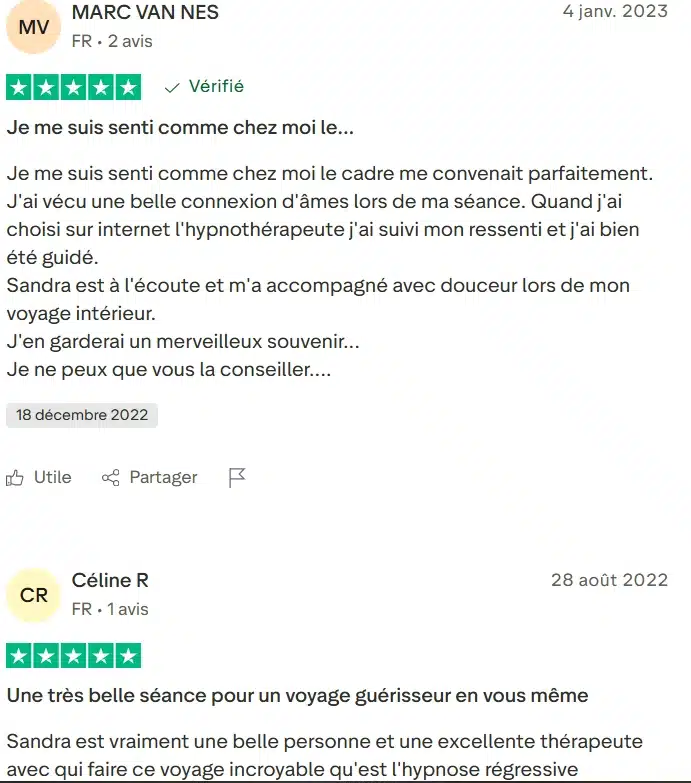Share Marc Van Nes's review via Partager
This screenshot has height=783, width=691.
150,477
